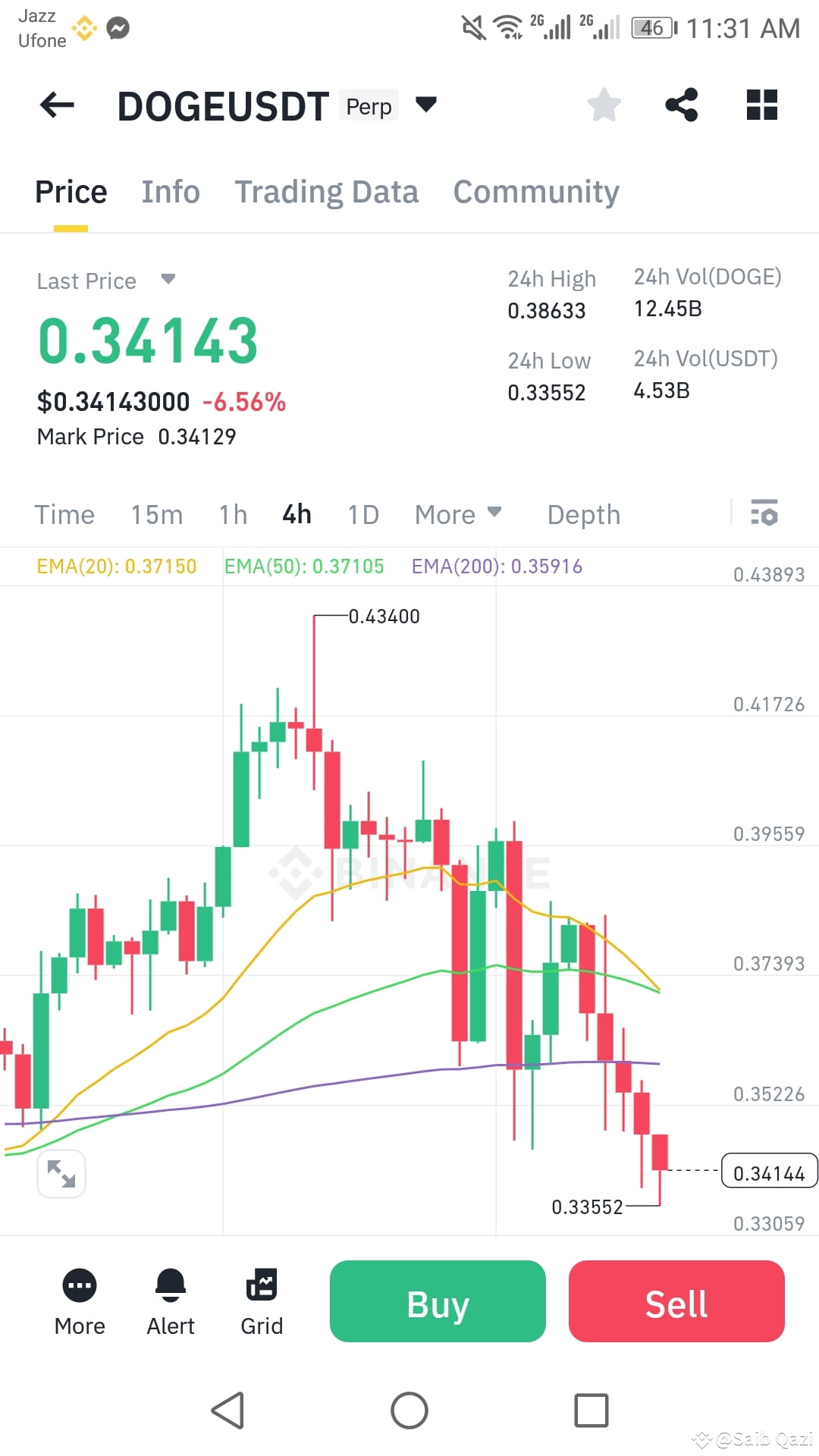Open the Perp contract dropdown
This screenshot has width=819, height=1456.
[x=425, y=105]
